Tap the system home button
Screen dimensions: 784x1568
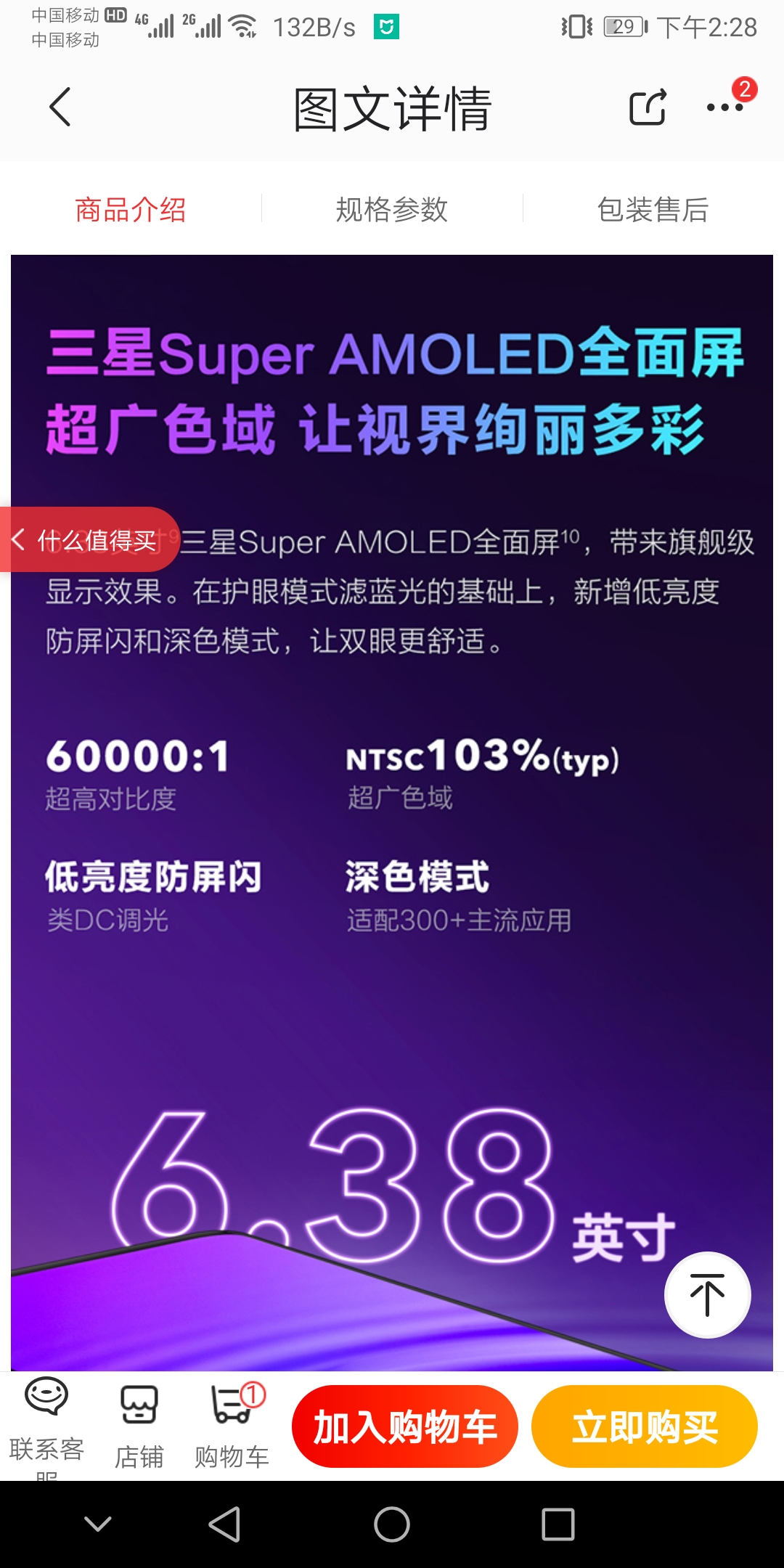coord(392,1524)
